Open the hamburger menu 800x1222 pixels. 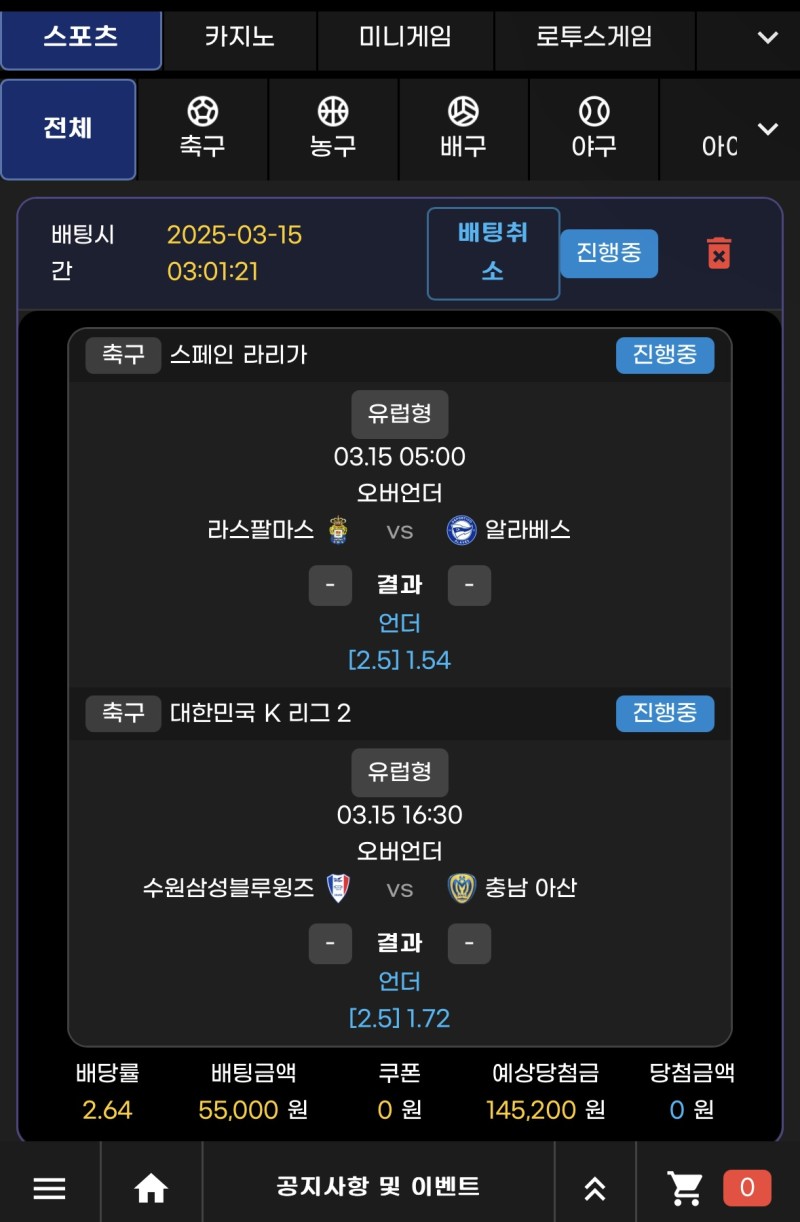tap(49, 1187)
